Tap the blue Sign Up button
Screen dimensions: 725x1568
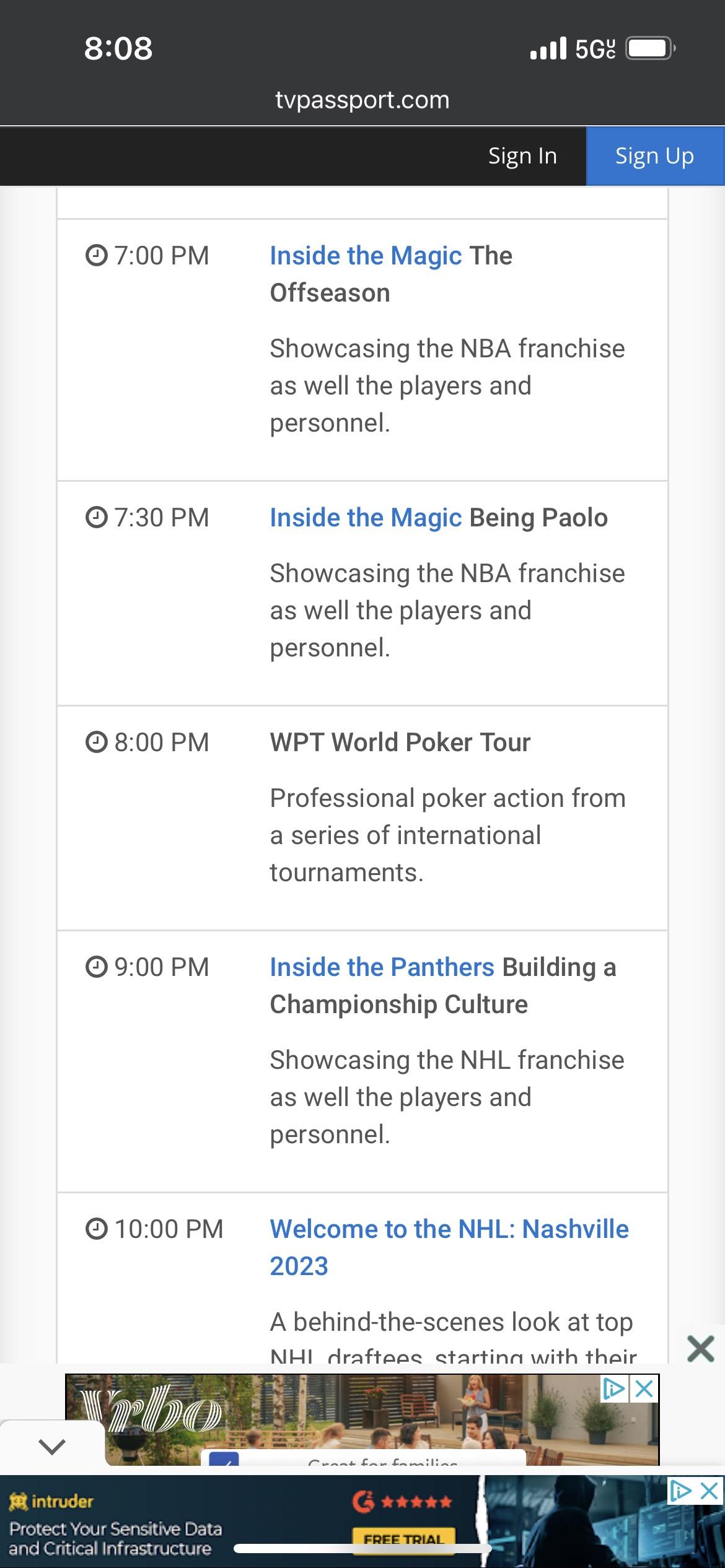pos(654,156)
